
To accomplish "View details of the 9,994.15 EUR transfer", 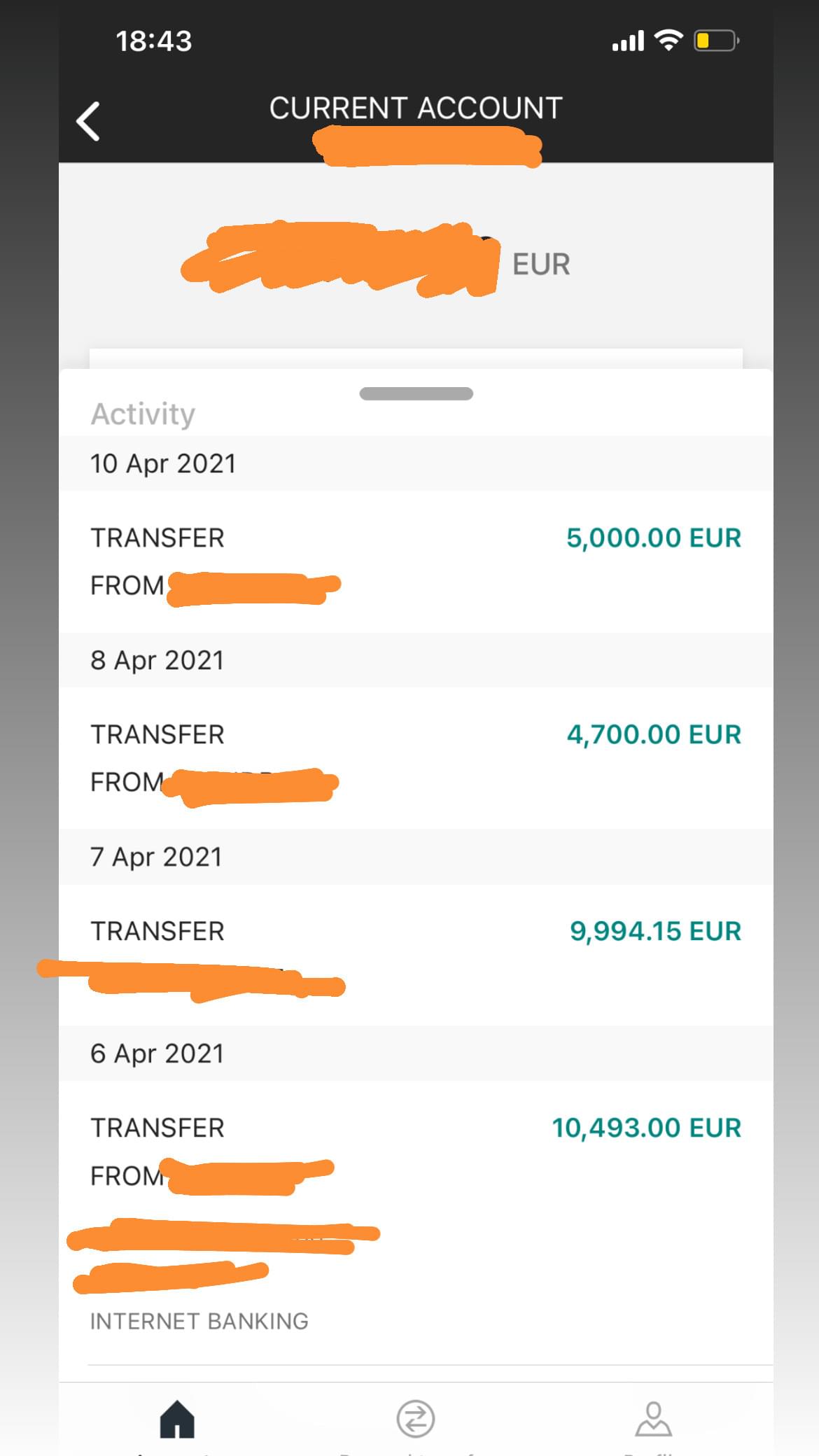I will point(416,955).
